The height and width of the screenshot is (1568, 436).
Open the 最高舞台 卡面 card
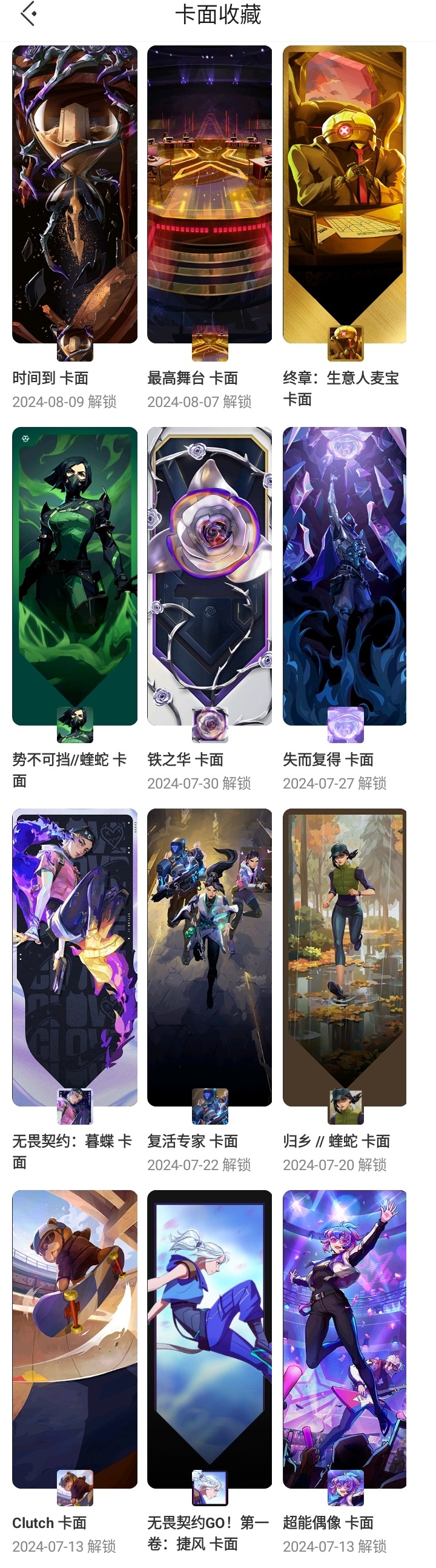point(210,195)
